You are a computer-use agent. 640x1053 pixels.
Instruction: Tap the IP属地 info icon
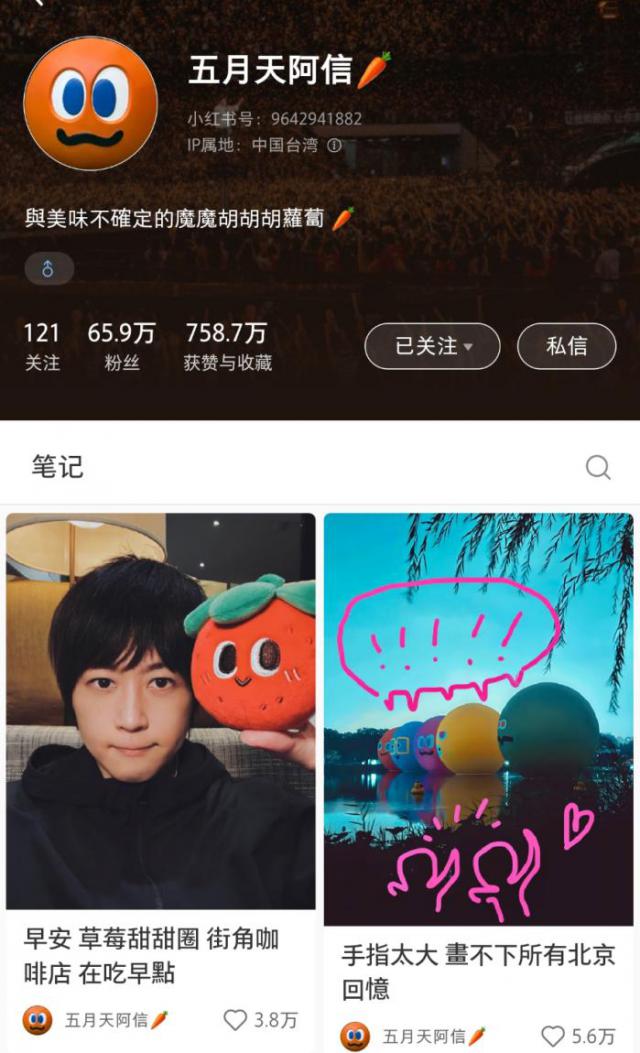(x=334, y=145)
